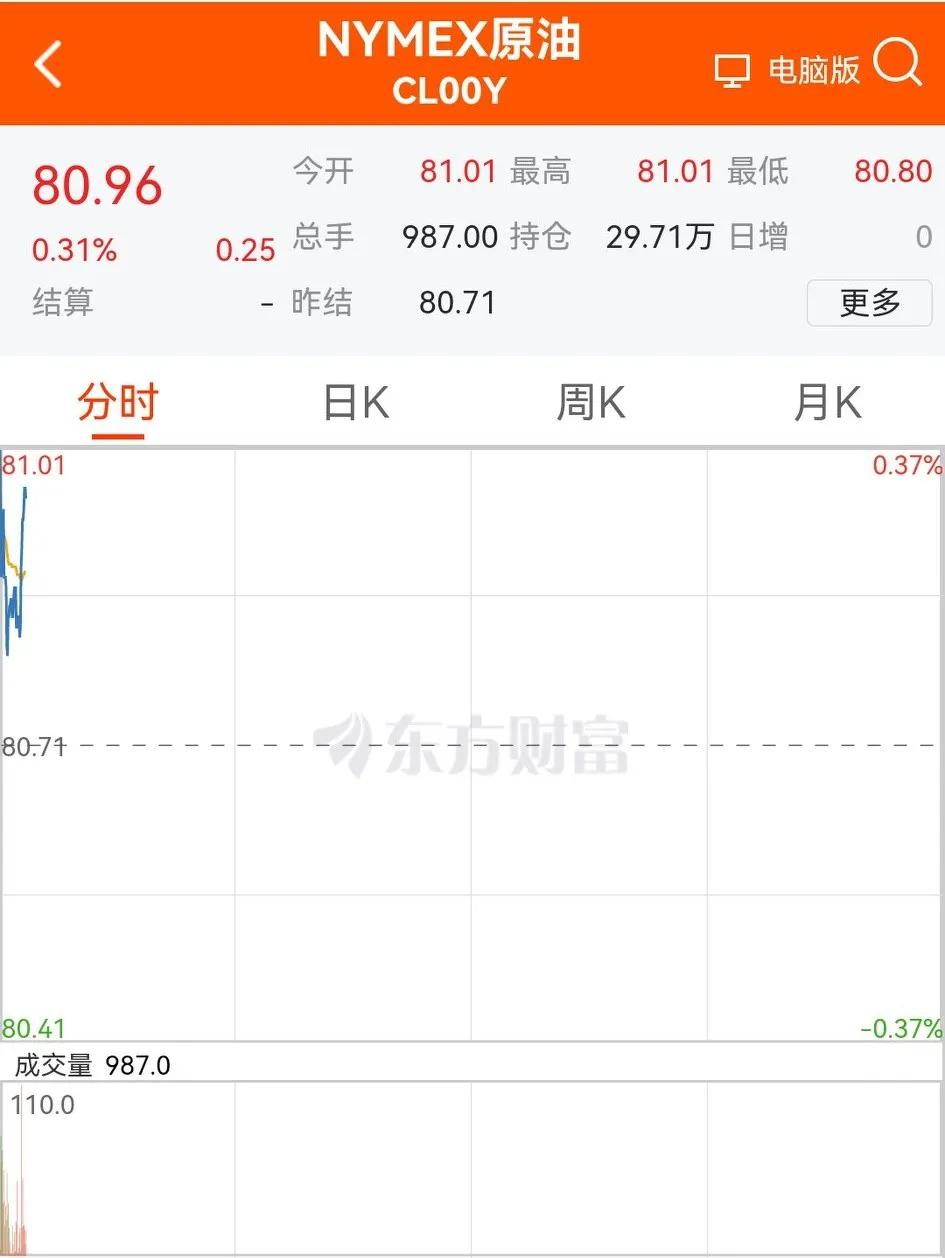Click the CL00Y contract code label
Image resolution: width=945 pixels, height=1258 pixels.
coord(448,88)
